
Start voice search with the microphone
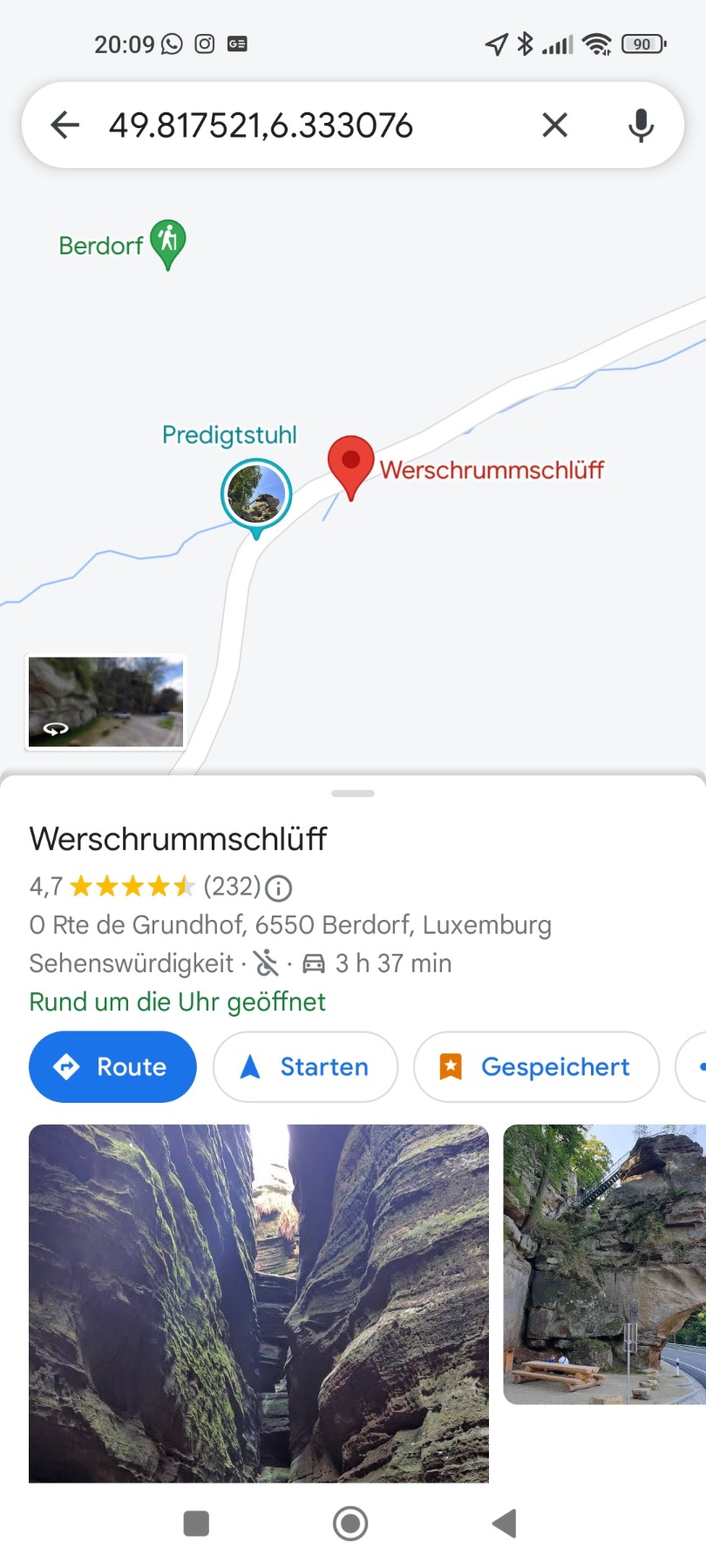[x=641, y=125]
